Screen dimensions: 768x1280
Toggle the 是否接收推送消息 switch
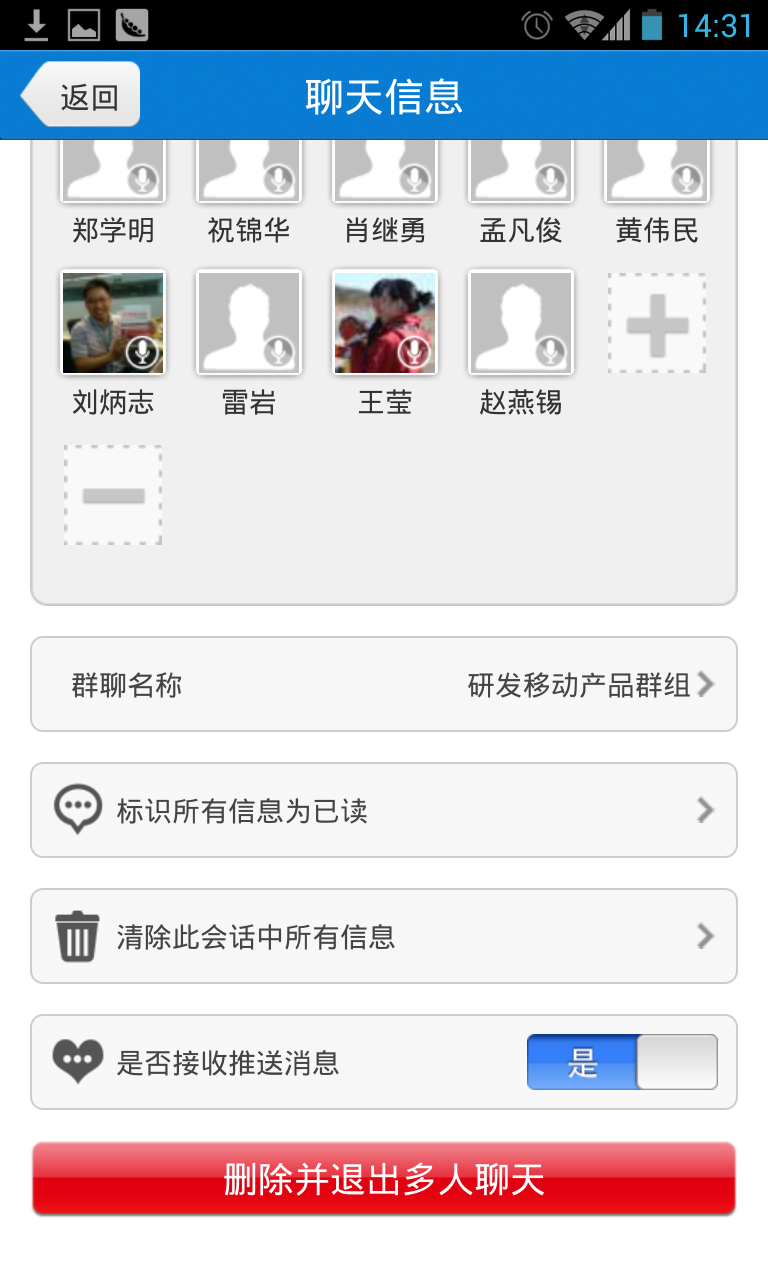coord(622,1062)
